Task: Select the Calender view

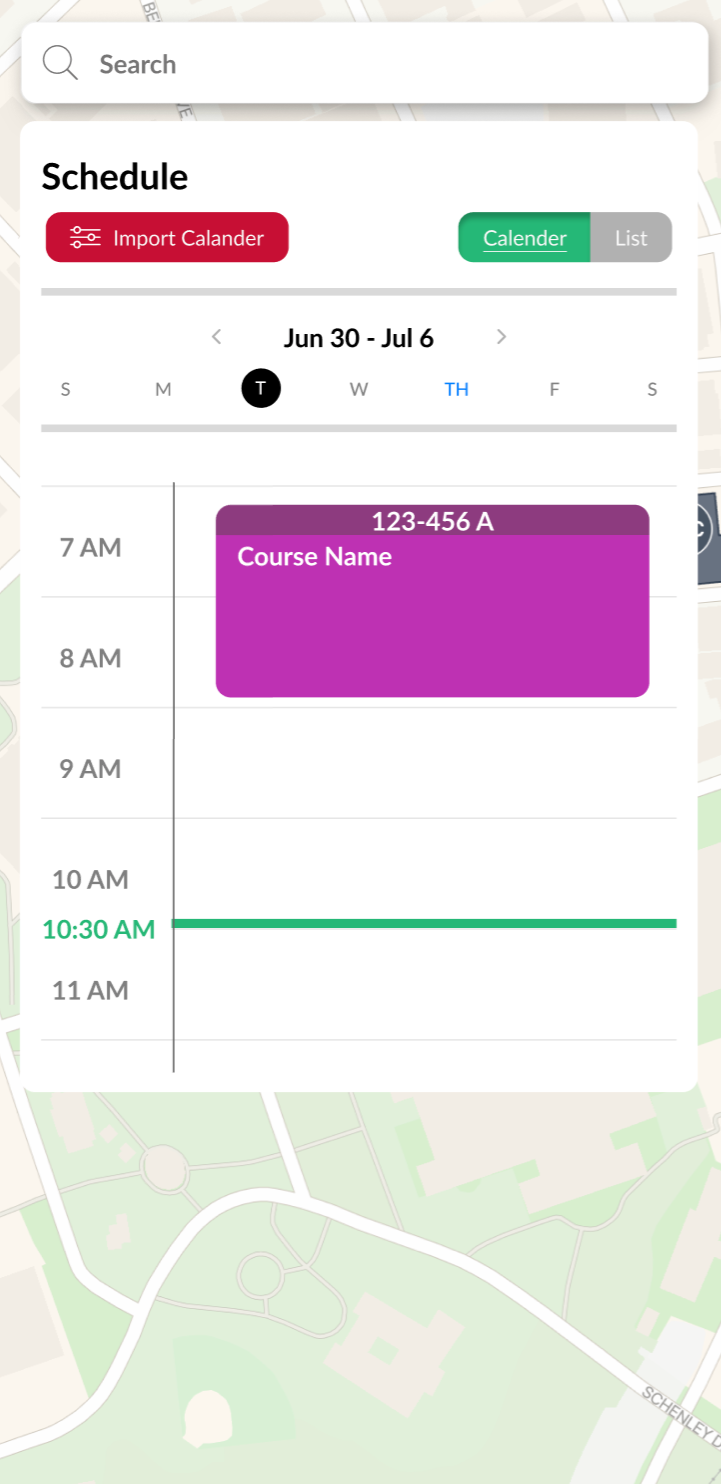Action: pos(525,238)
